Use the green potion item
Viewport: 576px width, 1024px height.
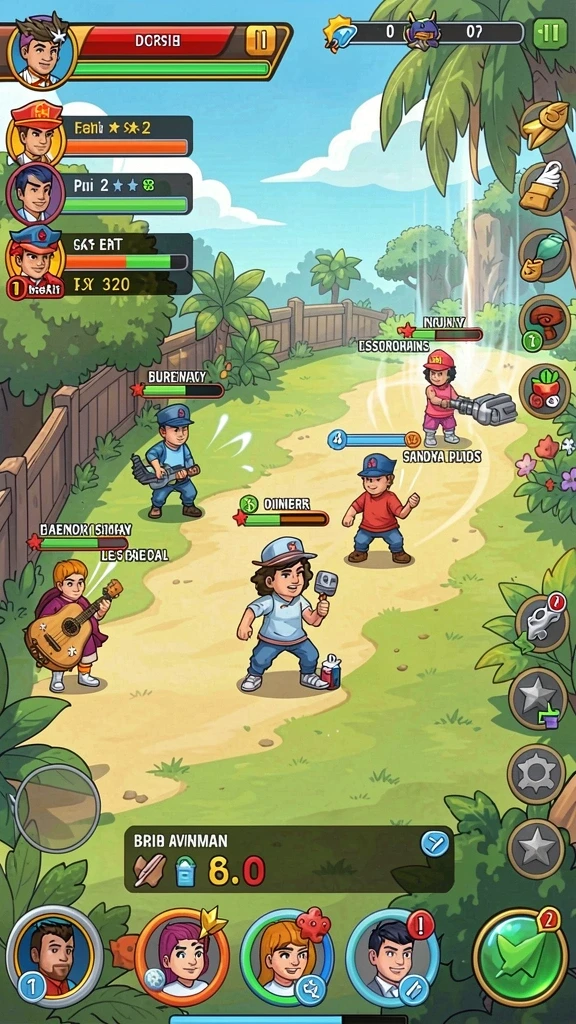click(545, 255)
